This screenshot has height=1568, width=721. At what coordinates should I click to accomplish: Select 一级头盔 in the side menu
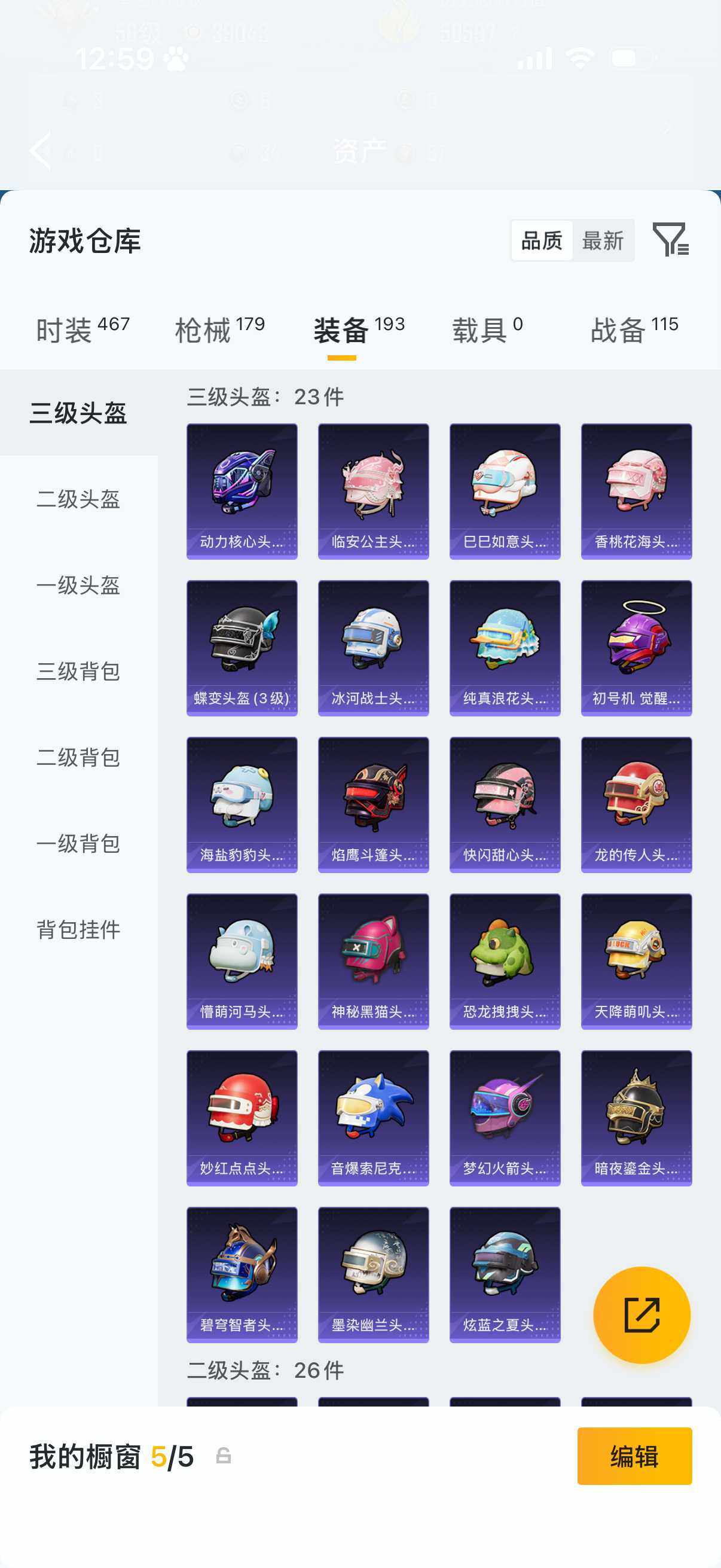pos(78,585)
